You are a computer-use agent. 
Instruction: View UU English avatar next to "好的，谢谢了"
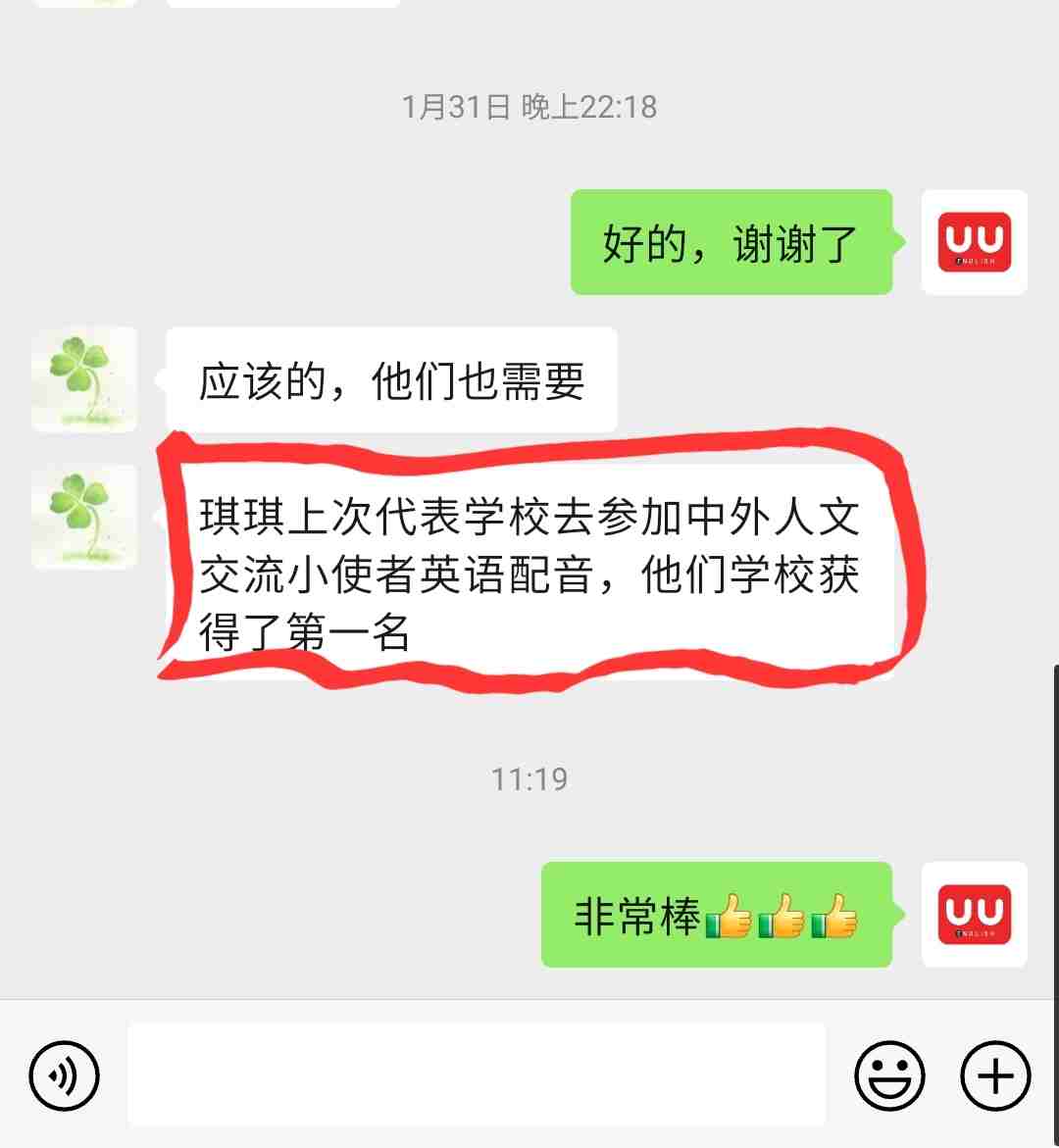(x=975, y=242)
